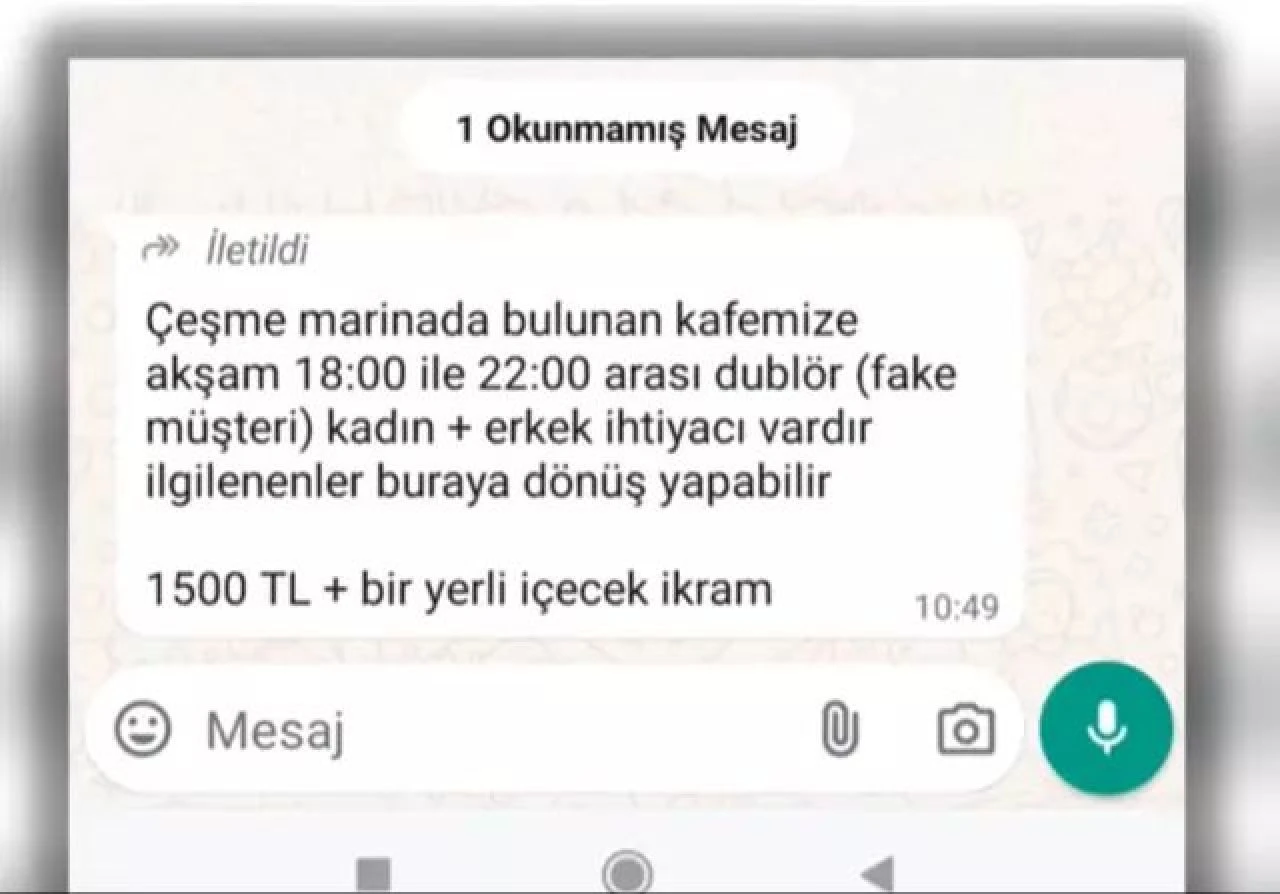Navigate back with system back button
The image size is (1280, 894).
click(876, 876)
